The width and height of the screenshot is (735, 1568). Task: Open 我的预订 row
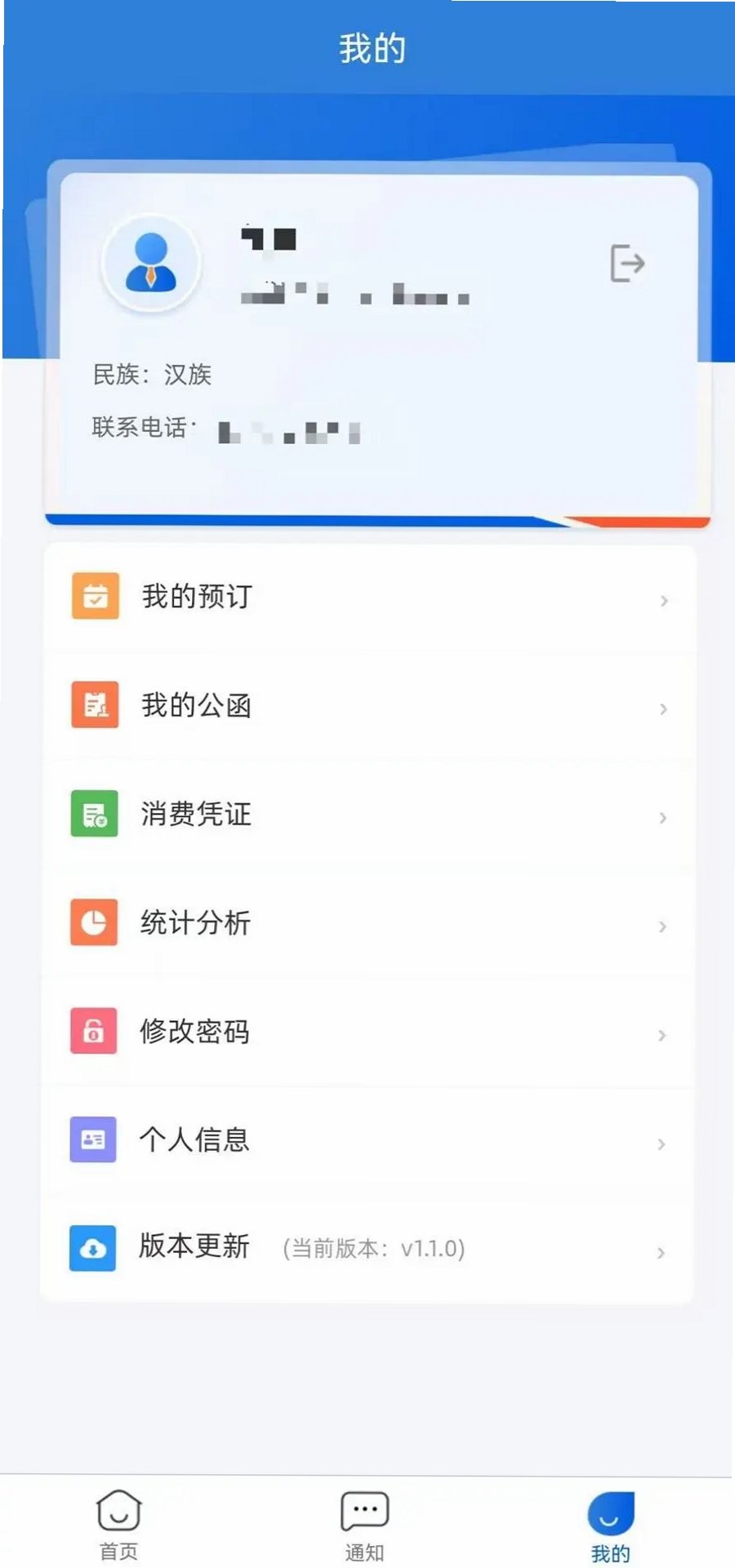(x=368, y=597)
